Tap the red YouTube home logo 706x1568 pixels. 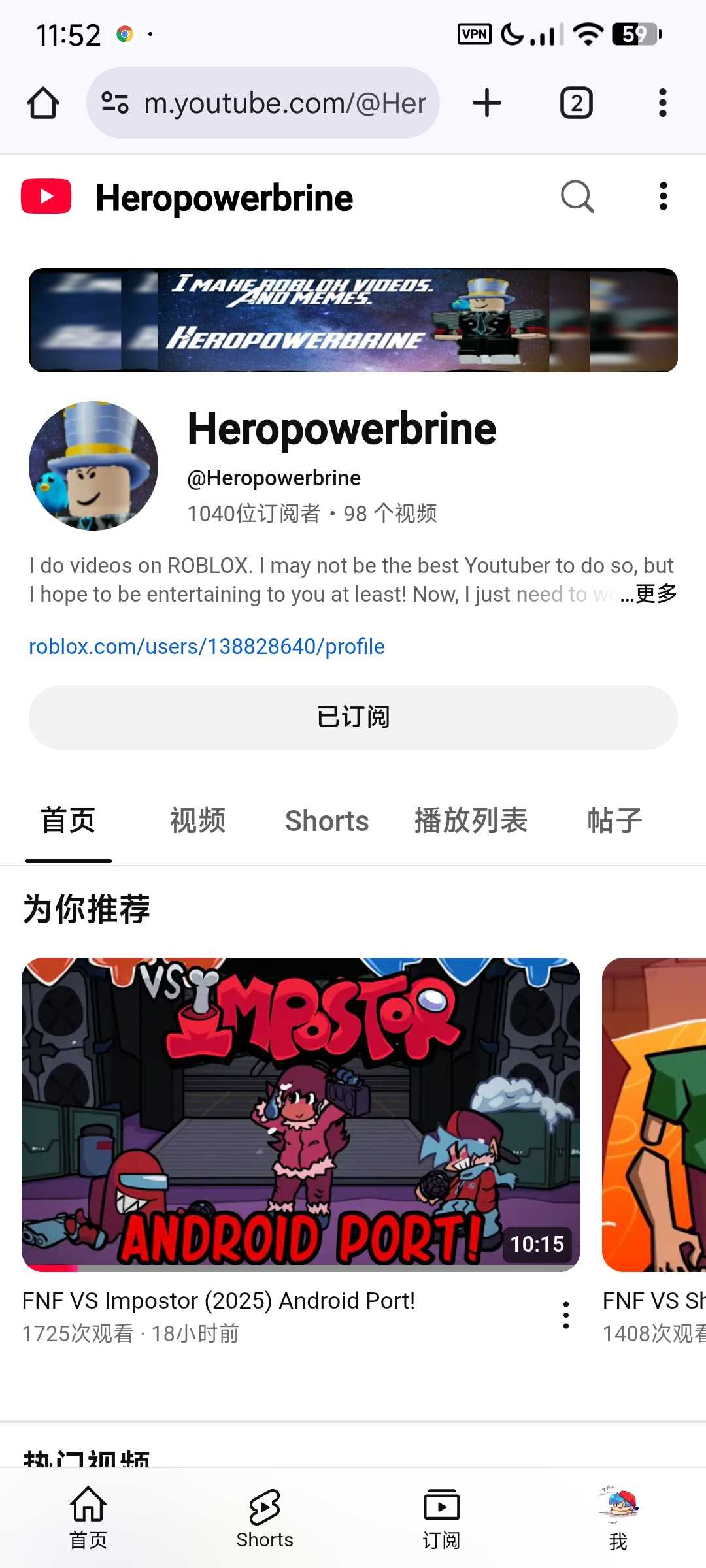tap(46, 197)
